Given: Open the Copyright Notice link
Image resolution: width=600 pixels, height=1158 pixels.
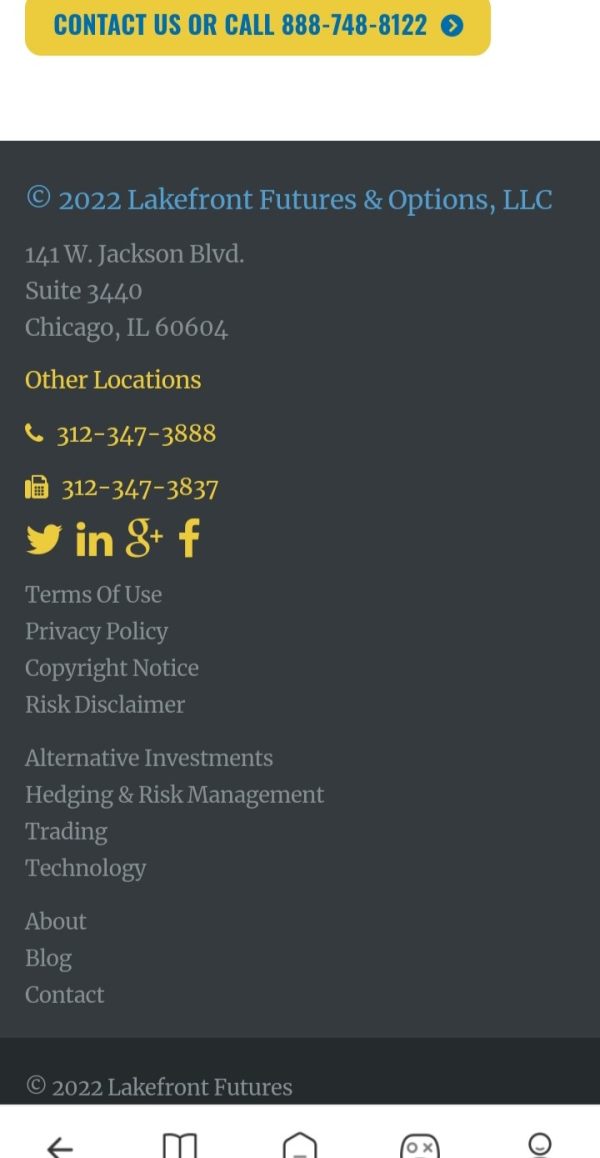Looking at the screenshot, I should pyautogui.click(x=112, y=668).
